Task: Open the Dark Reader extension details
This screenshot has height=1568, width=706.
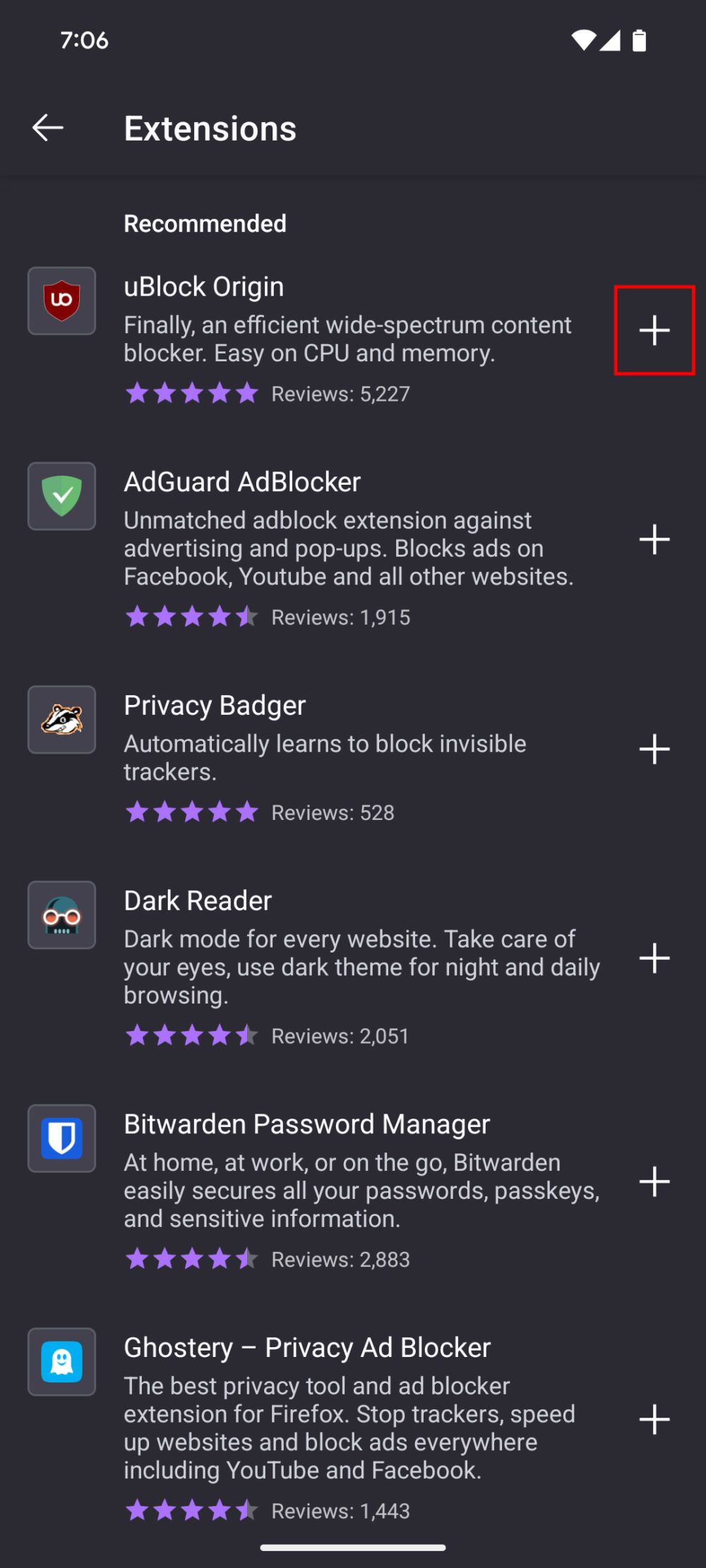Action: pyautogui.click(x=197, y=900)
